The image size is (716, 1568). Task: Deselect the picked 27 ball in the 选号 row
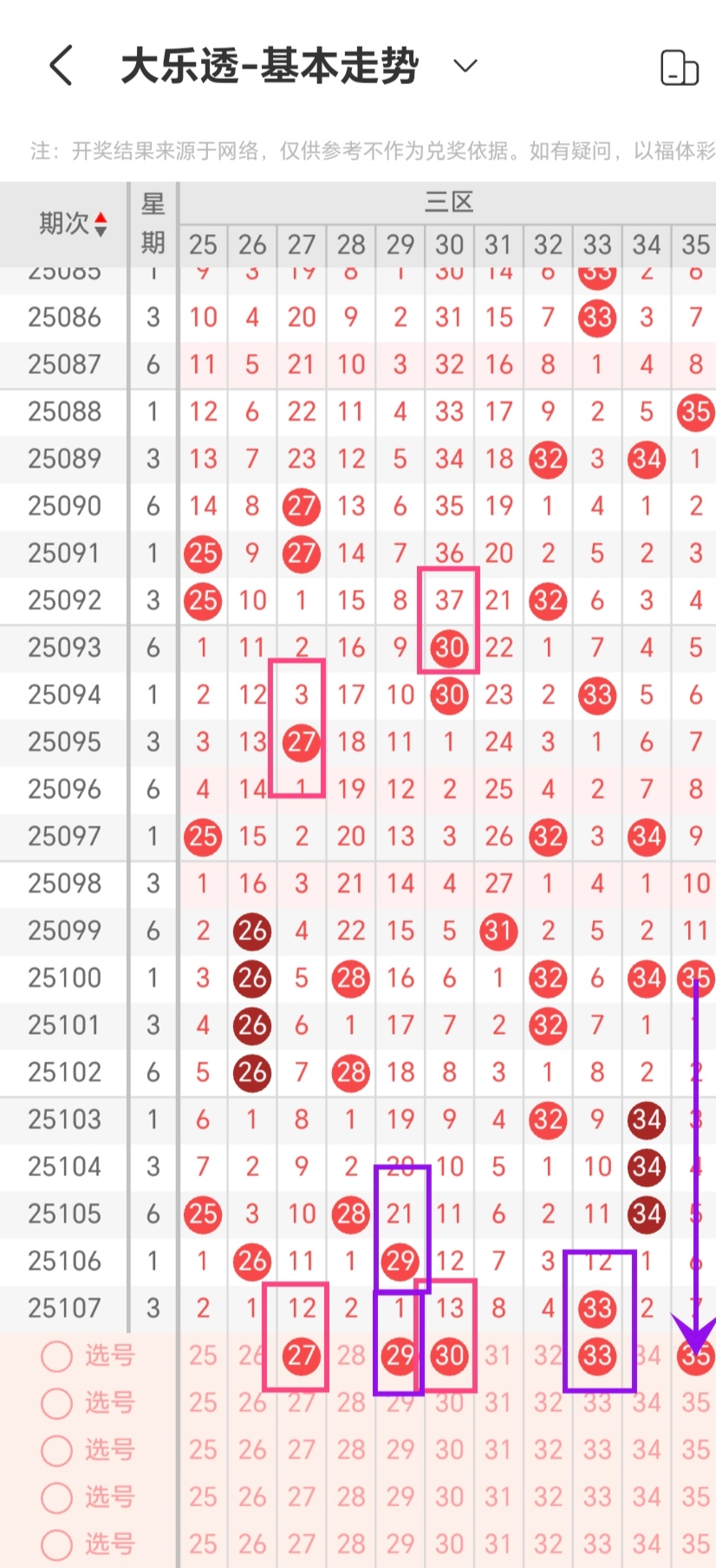pyautogui.click(x=301, y=1356)
